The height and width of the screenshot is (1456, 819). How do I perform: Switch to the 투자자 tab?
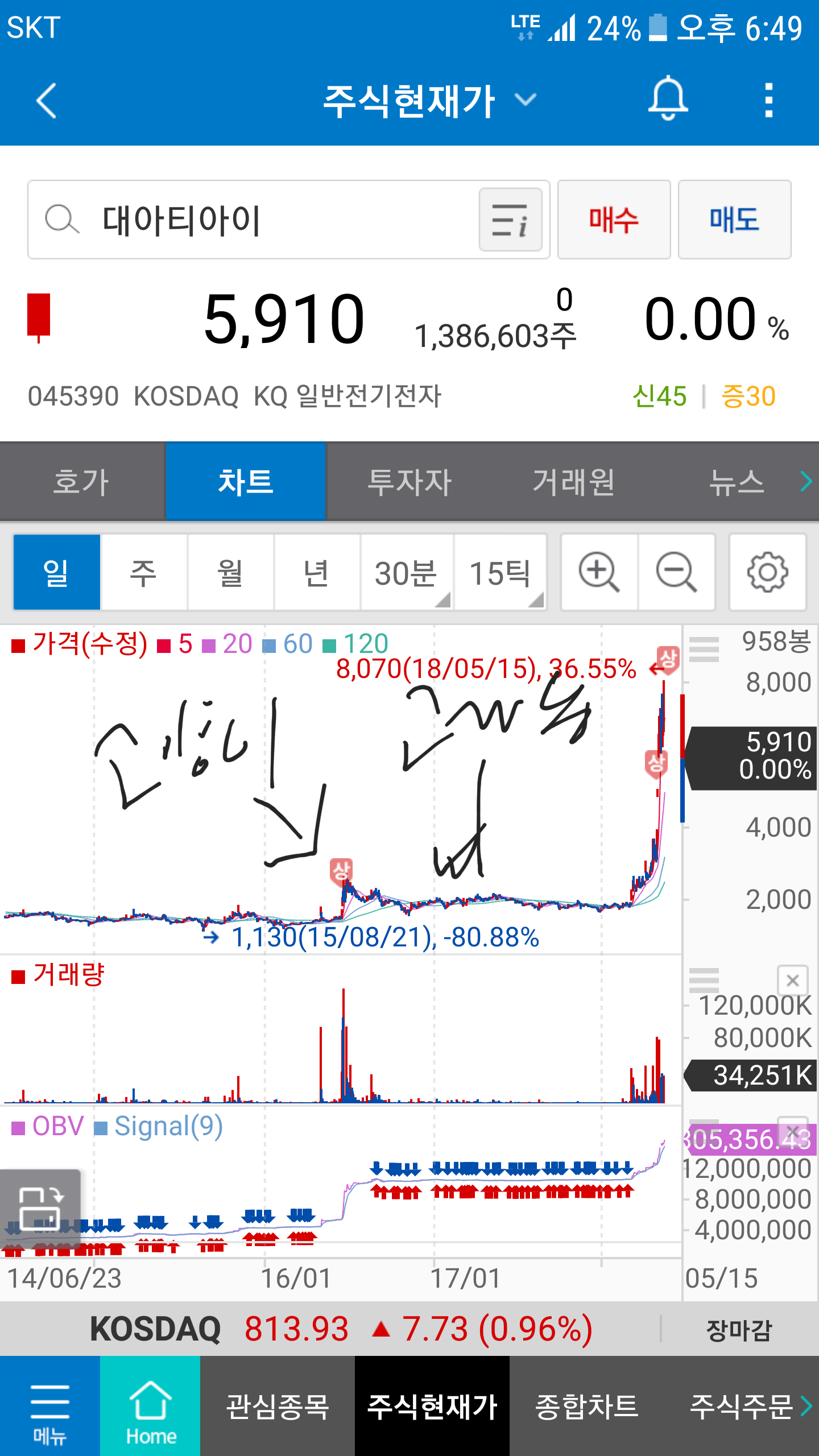pos(409,482)
